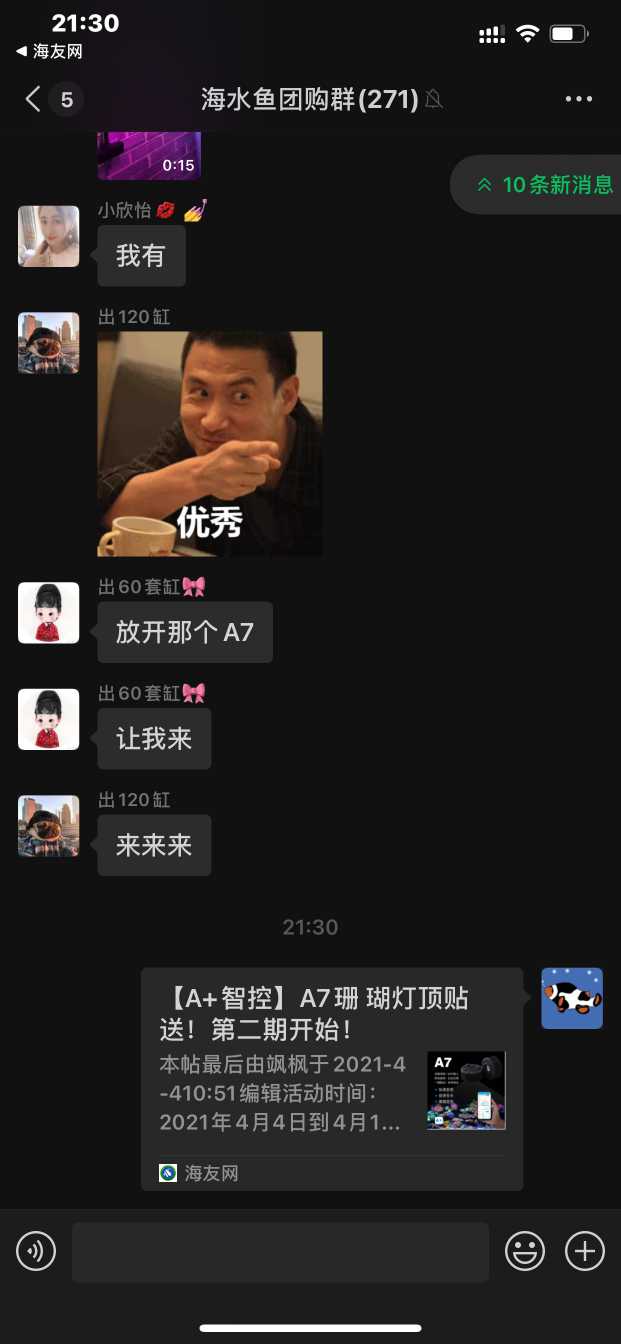
Task: Open the shared A7 coral lamp post card
Action: coord(332,1078)
